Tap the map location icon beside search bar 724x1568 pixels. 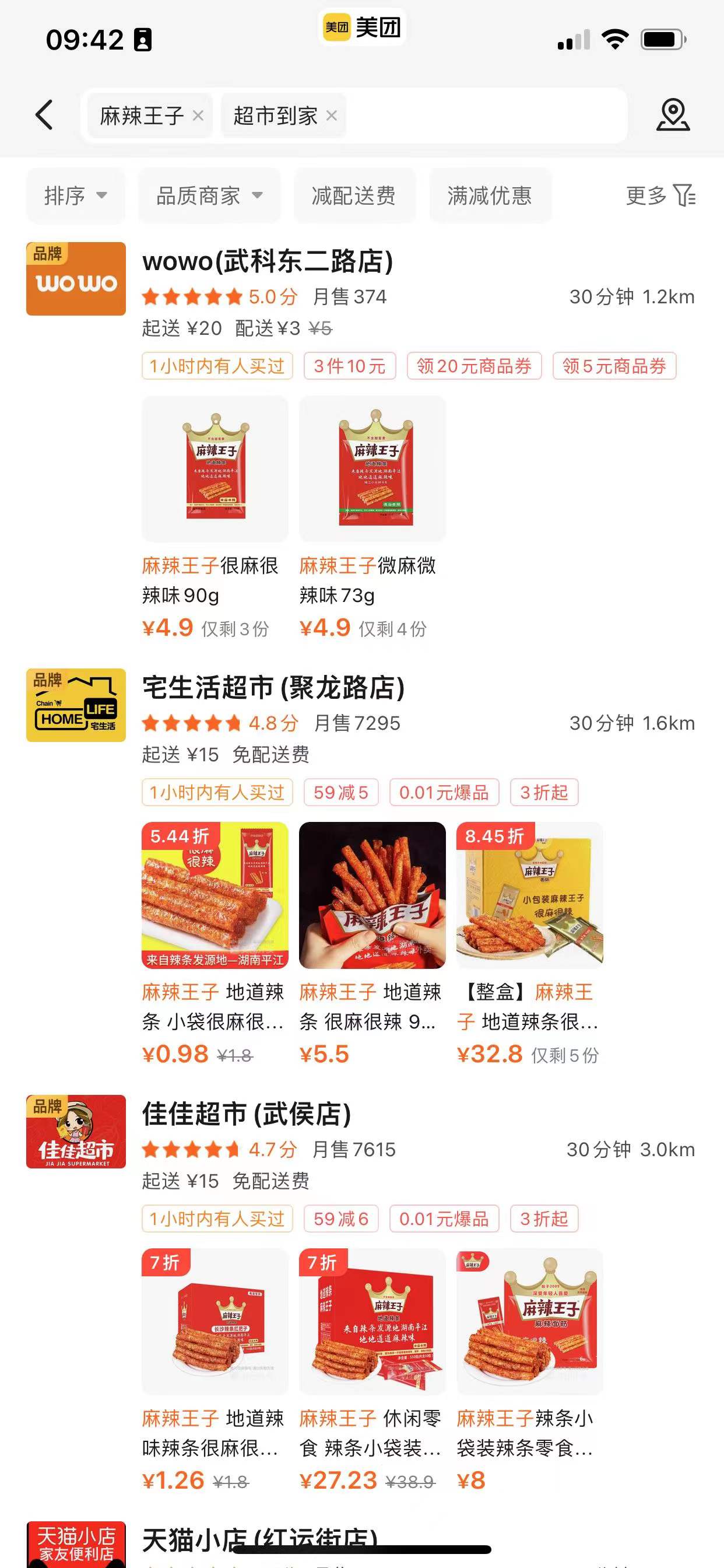673,116
